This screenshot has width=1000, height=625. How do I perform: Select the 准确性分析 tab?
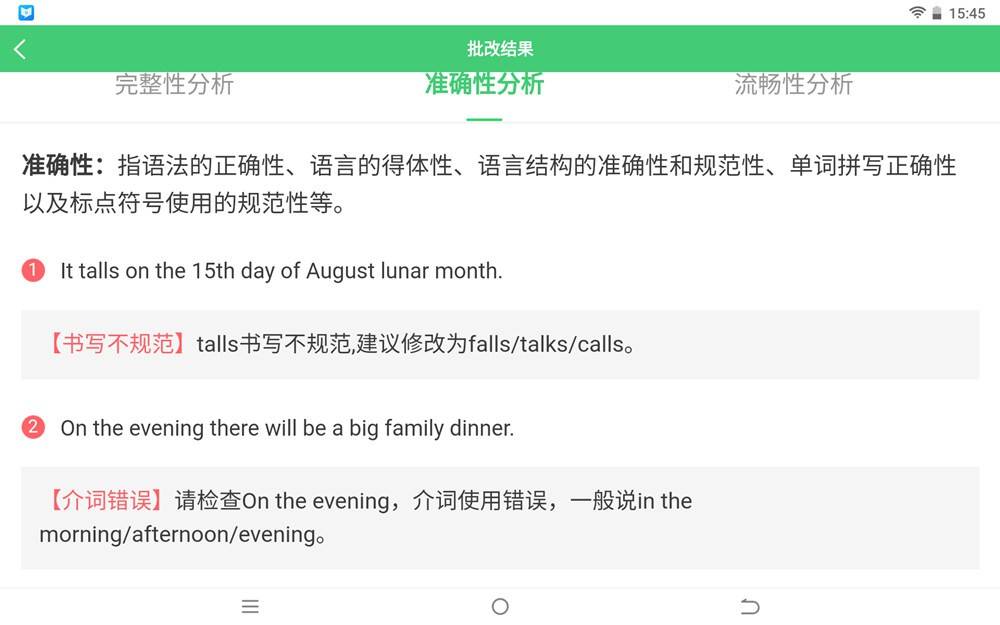point(484,85)
